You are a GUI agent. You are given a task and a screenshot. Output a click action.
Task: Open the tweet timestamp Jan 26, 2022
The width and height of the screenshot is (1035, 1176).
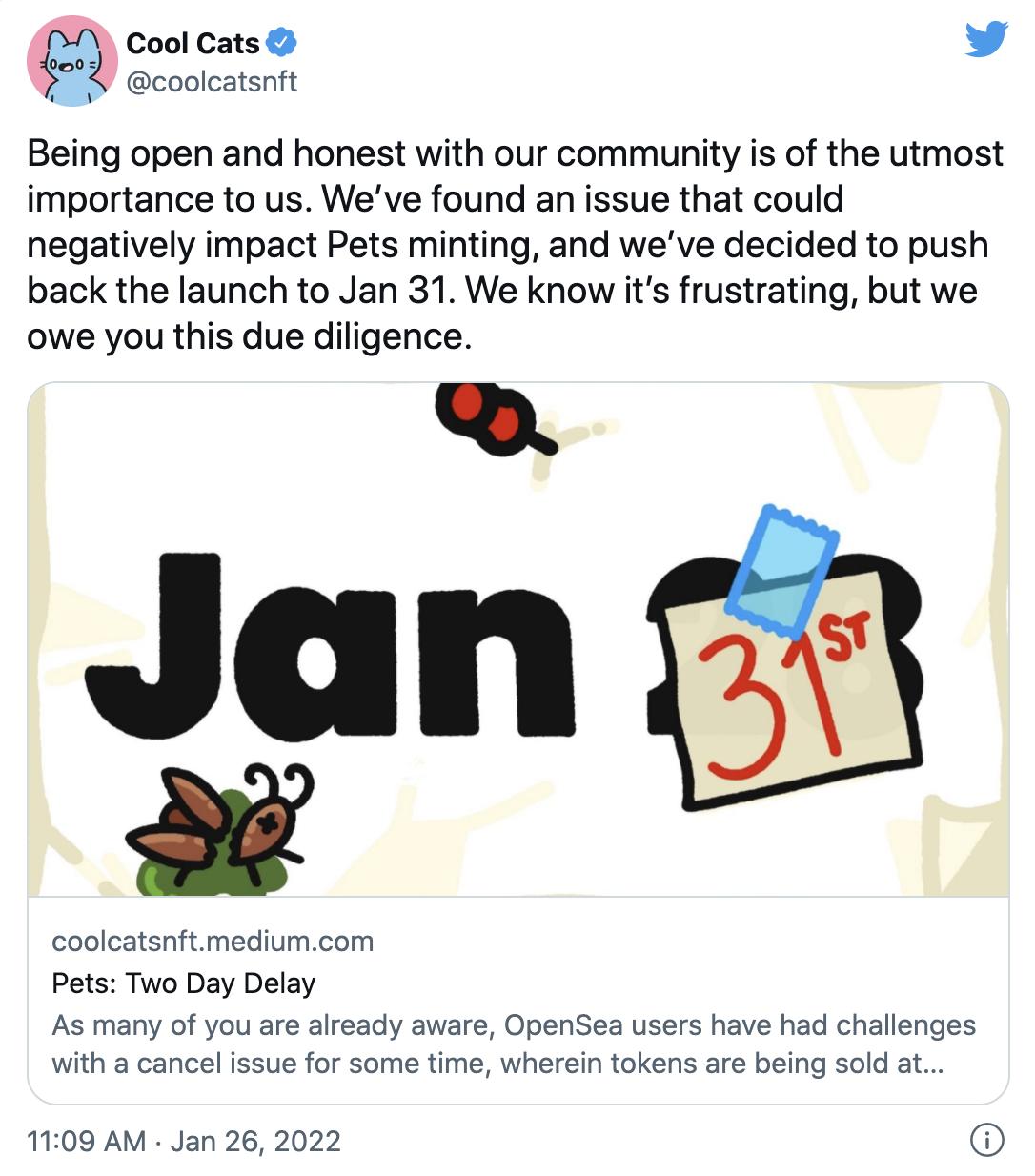tap(184, 1141)
